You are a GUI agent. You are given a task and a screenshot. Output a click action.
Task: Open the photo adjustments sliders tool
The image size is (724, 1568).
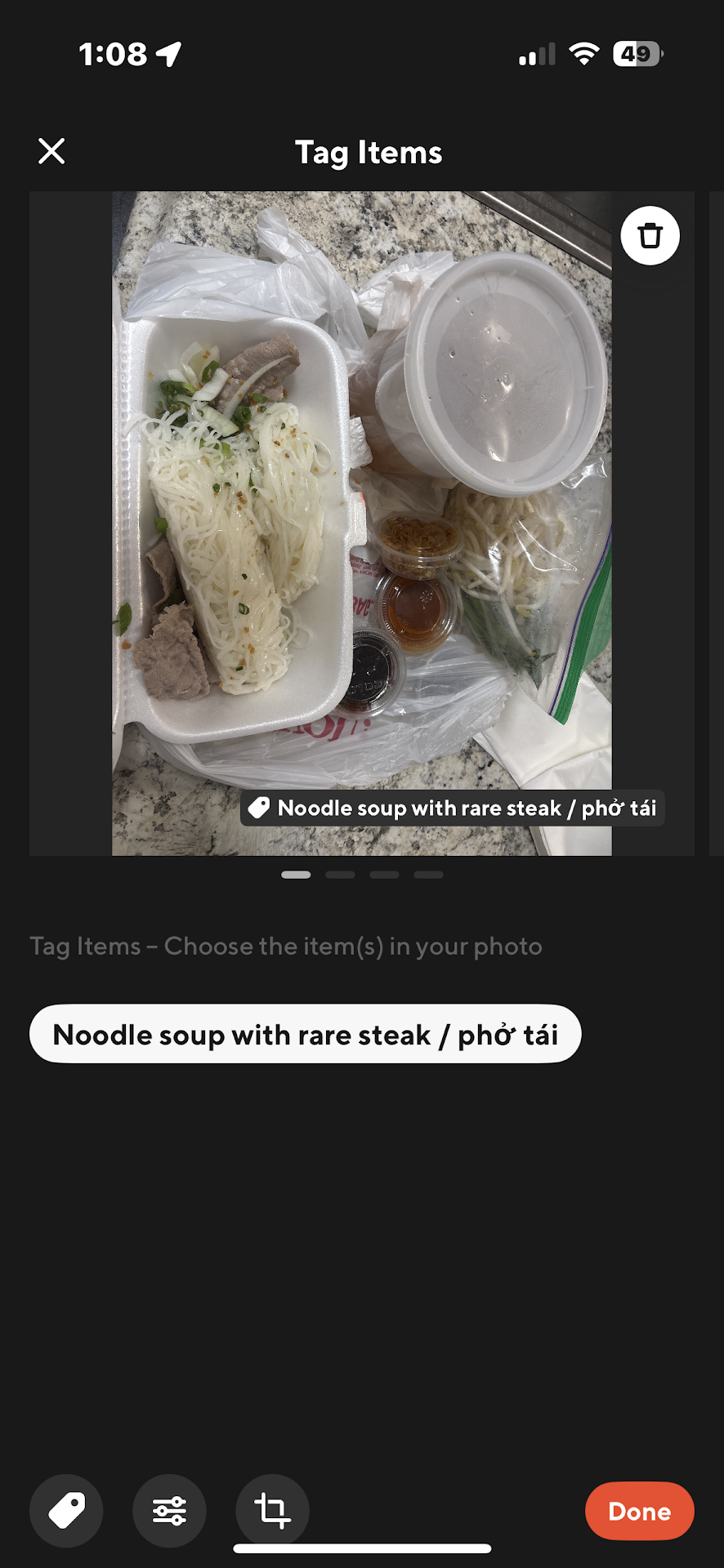(x=169, y=1511)
